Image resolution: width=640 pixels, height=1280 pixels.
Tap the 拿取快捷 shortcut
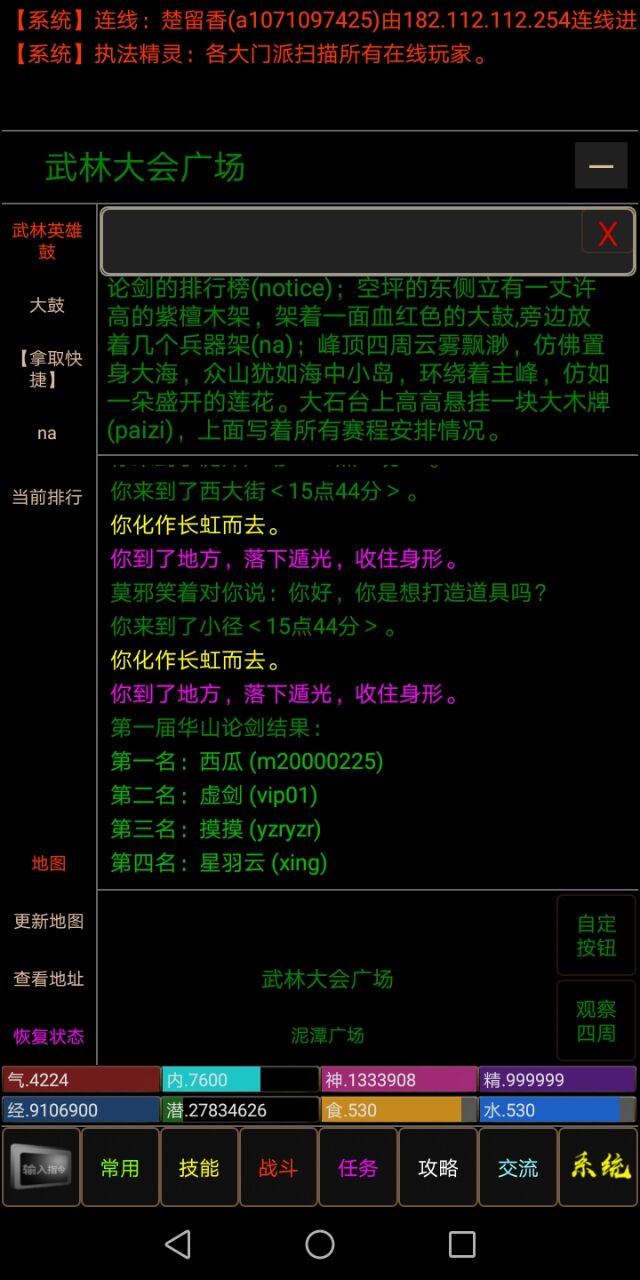point(47,368)
